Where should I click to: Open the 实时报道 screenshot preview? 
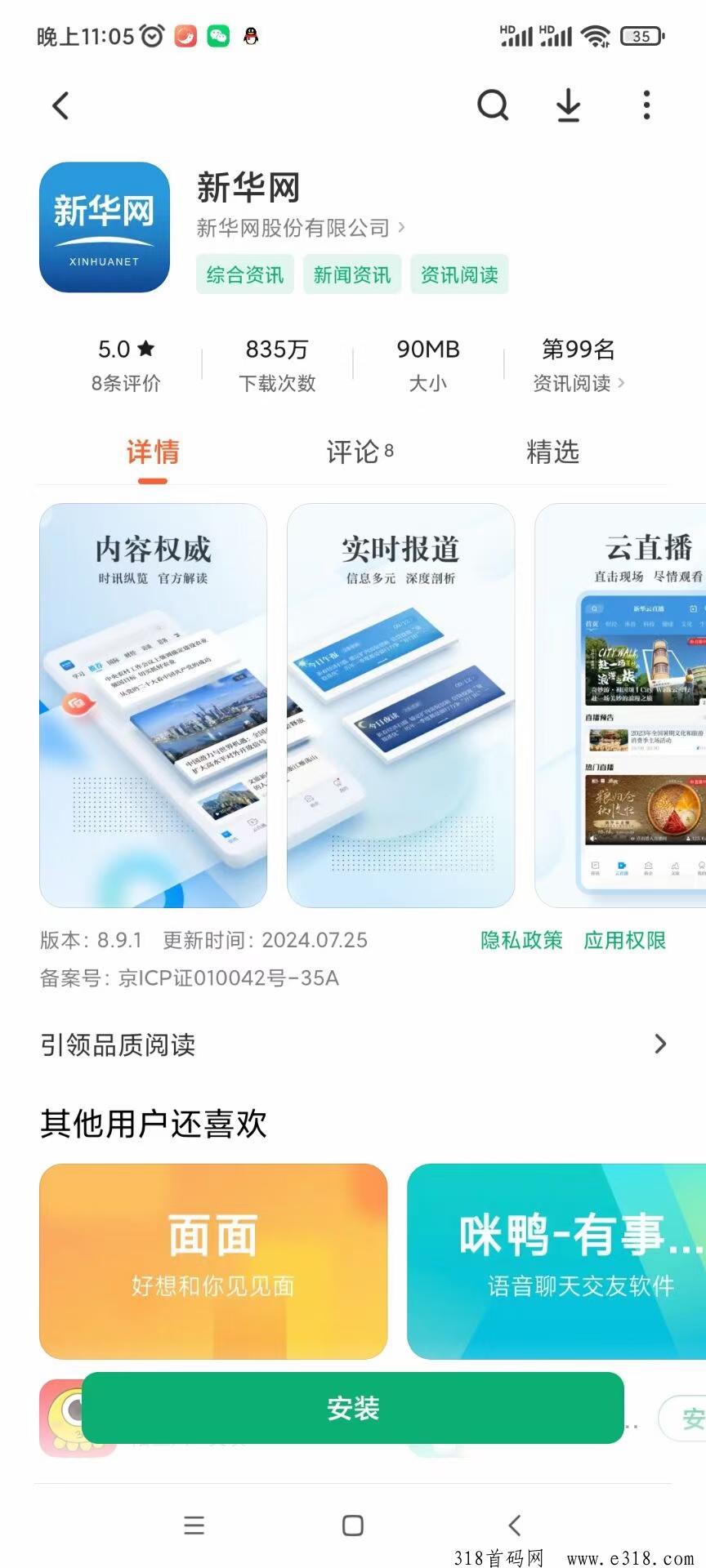pyautogui.click(x=400, y=705)
